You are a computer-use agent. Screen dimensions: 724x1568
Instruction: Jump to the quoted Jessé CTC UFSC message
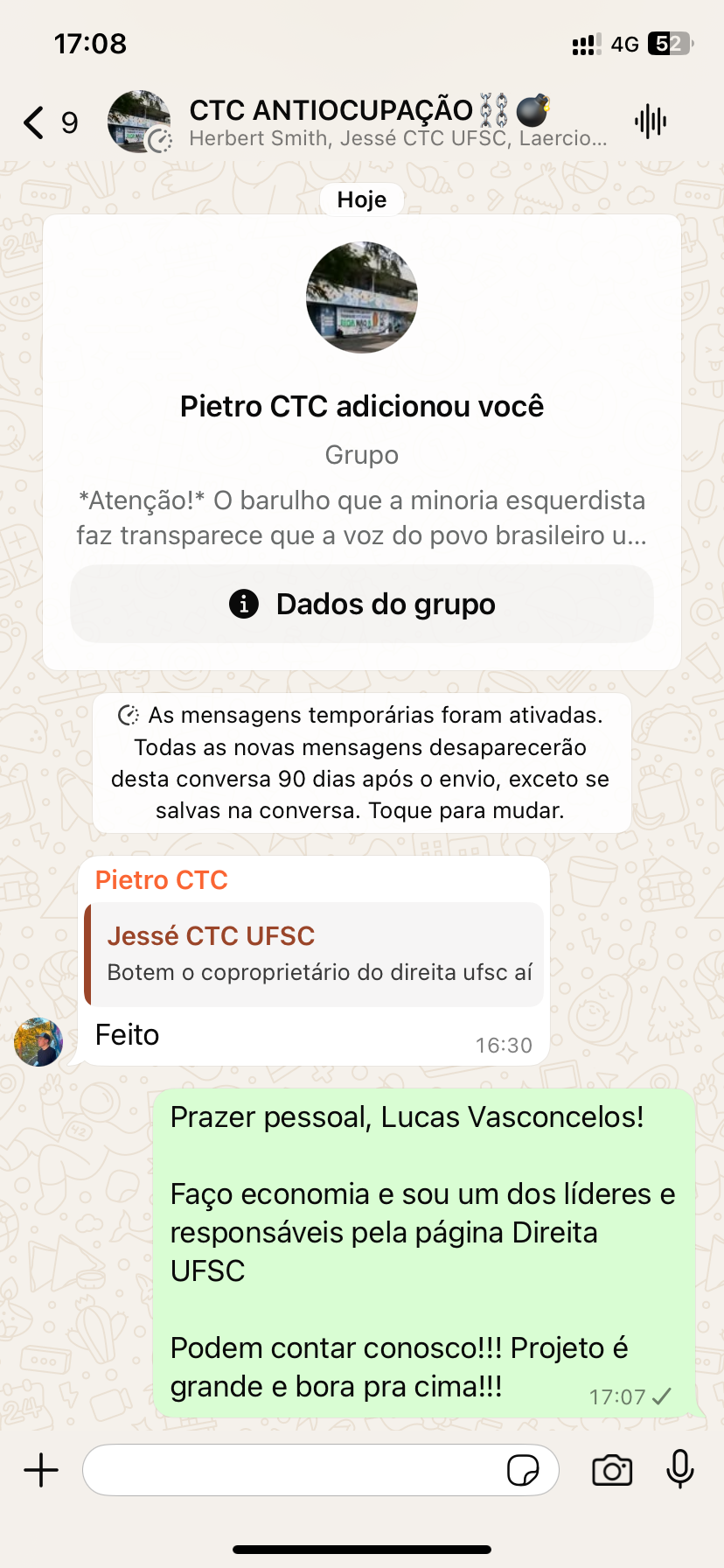pyautogui.click(x=315, y=955)
